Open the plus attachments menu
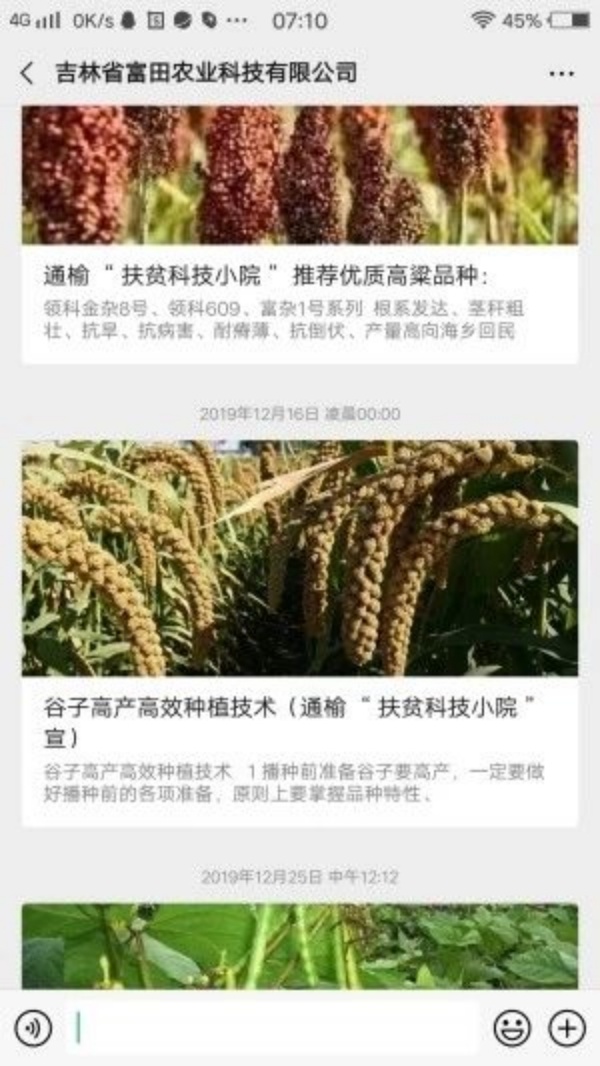 (566, 1027)
